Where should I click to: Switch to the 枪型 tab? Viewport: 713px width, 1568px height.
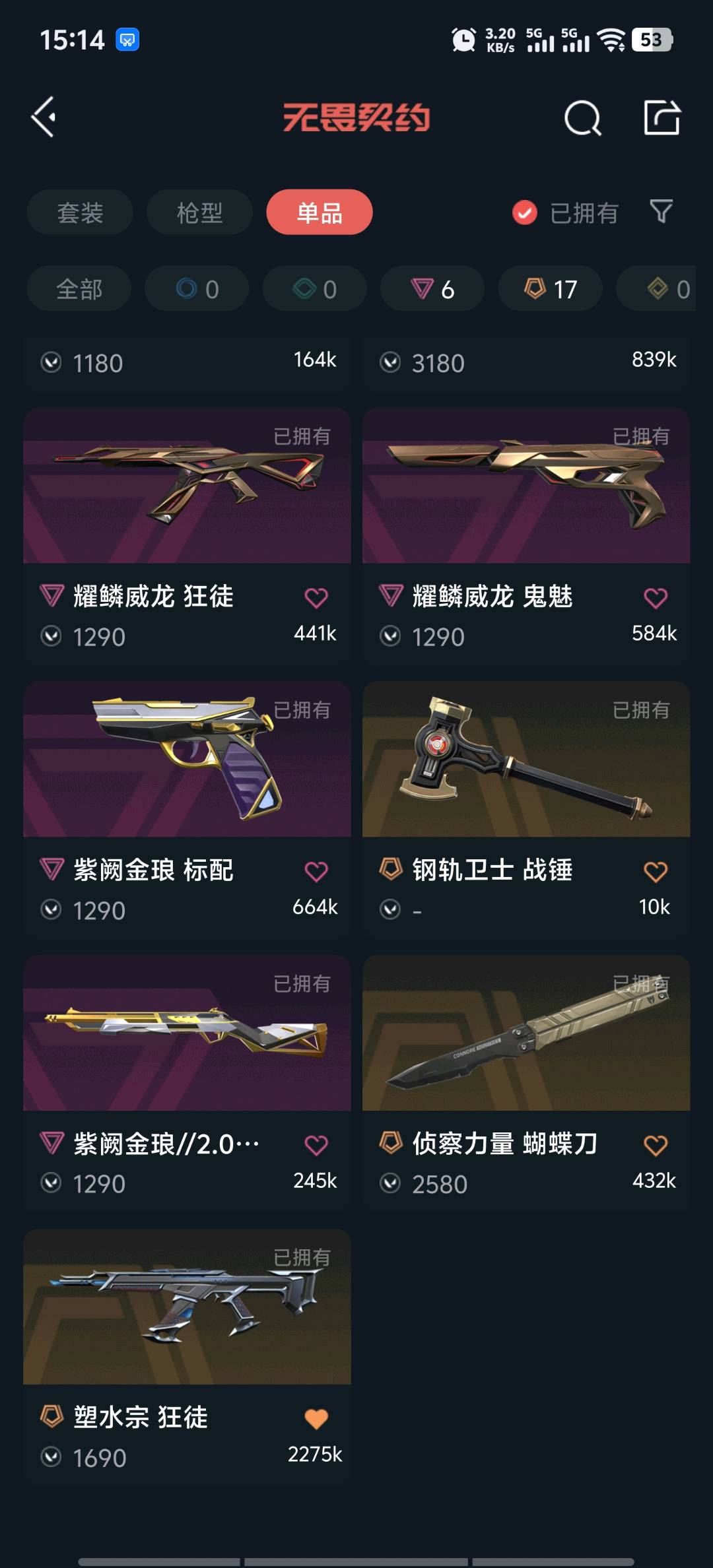coord(199,212)
